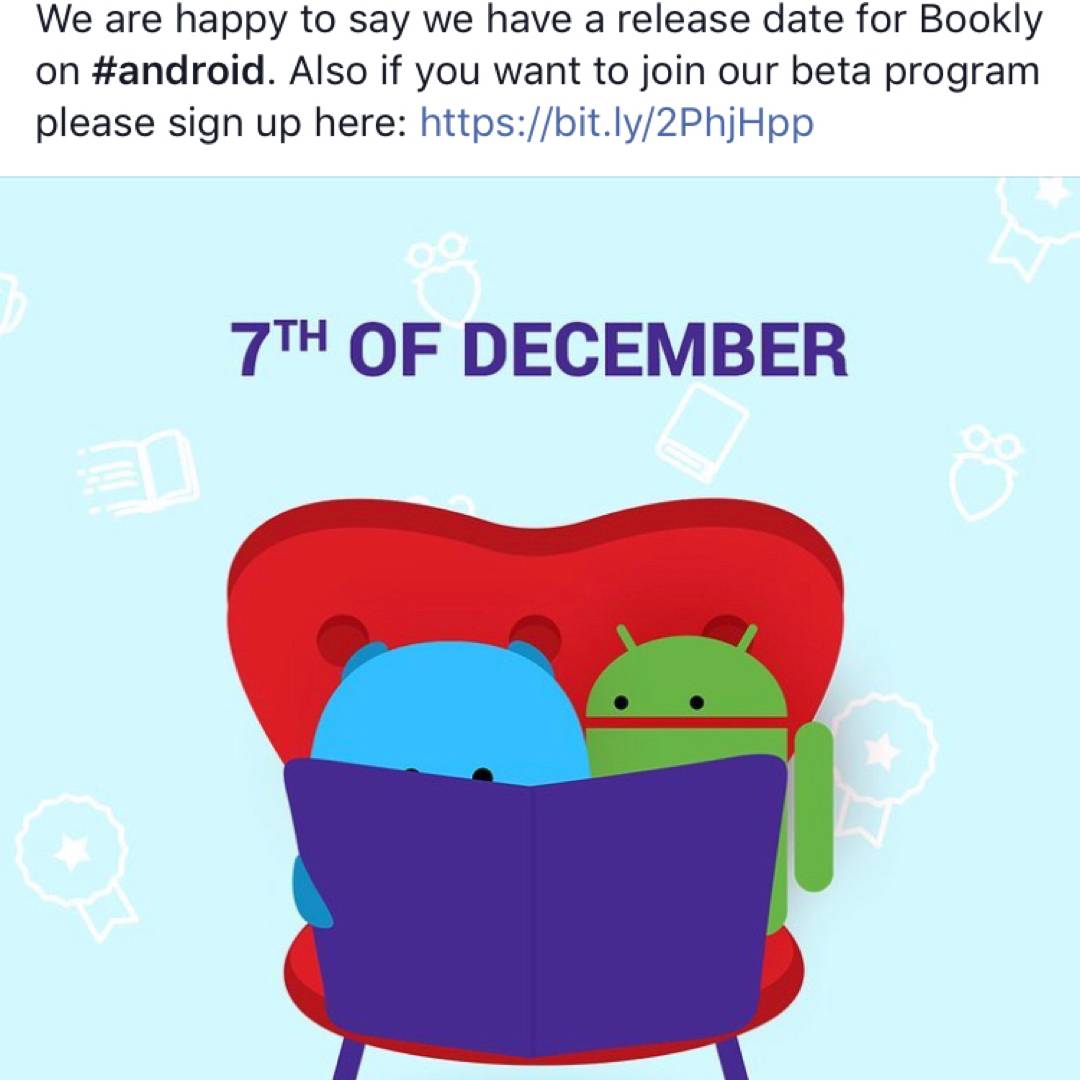
Task: Open the 7th of December post image
Action: (540, 630)
